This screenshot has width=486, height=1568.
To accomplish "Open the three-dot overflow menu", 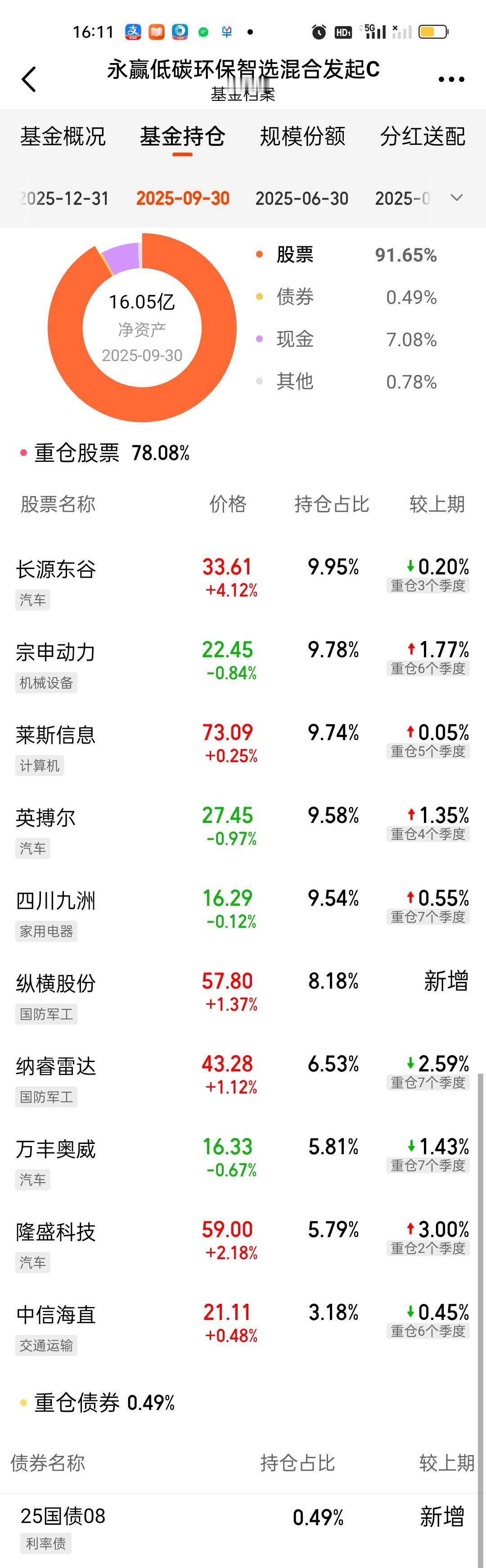I will [x=451, y=79].
